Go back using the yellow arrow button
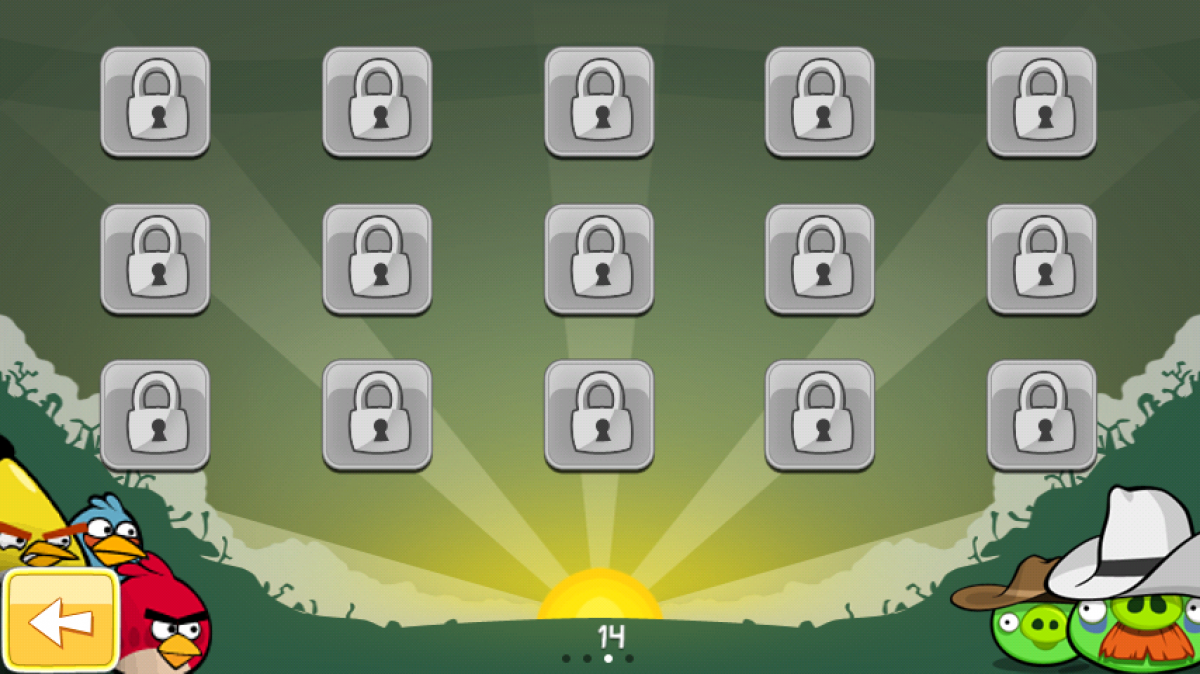Screen dimensions: 1200x674 [x=60, y=621]
